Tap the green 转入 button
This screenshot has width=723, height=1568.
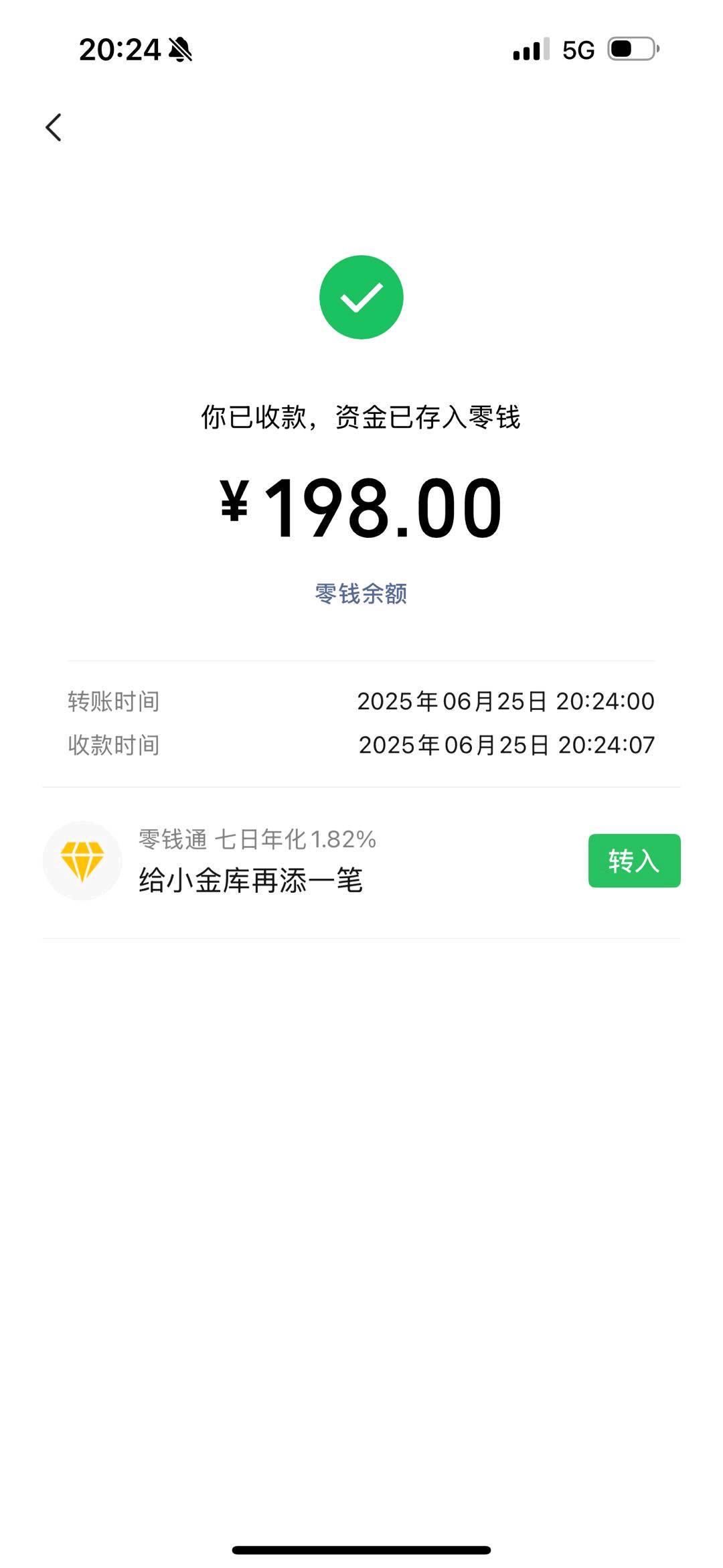tap(634, 861)
